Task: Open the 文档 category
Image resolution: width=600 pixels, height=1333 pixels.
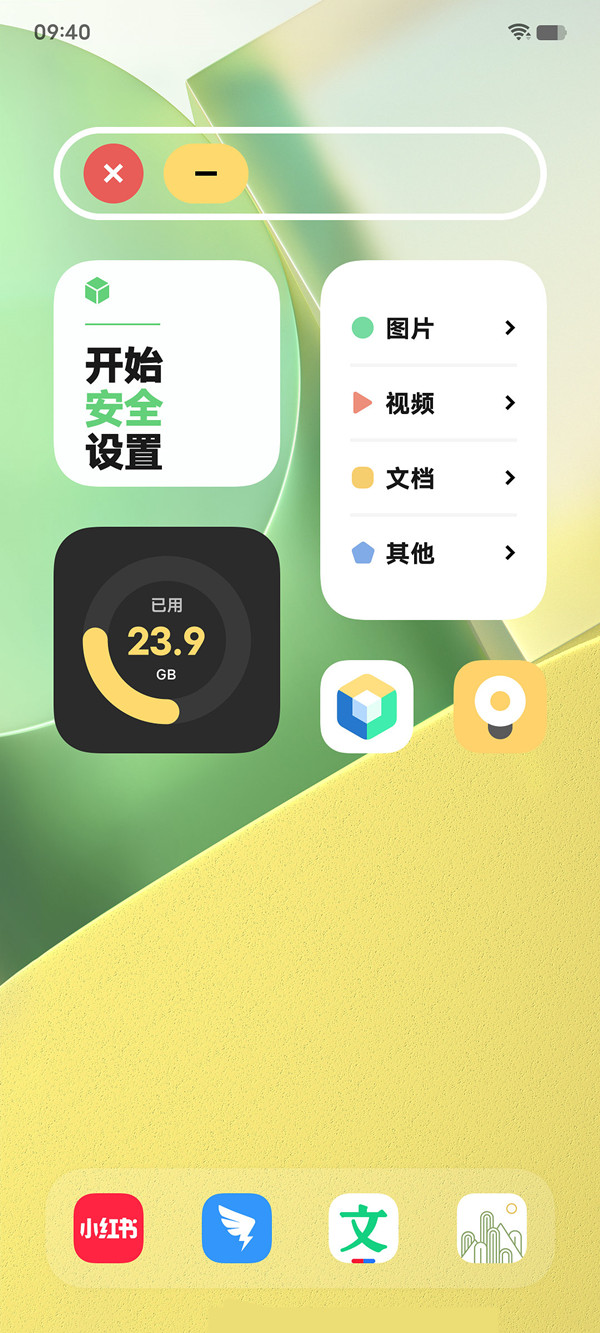Action: pyautogui.click(x=433, y=478)
